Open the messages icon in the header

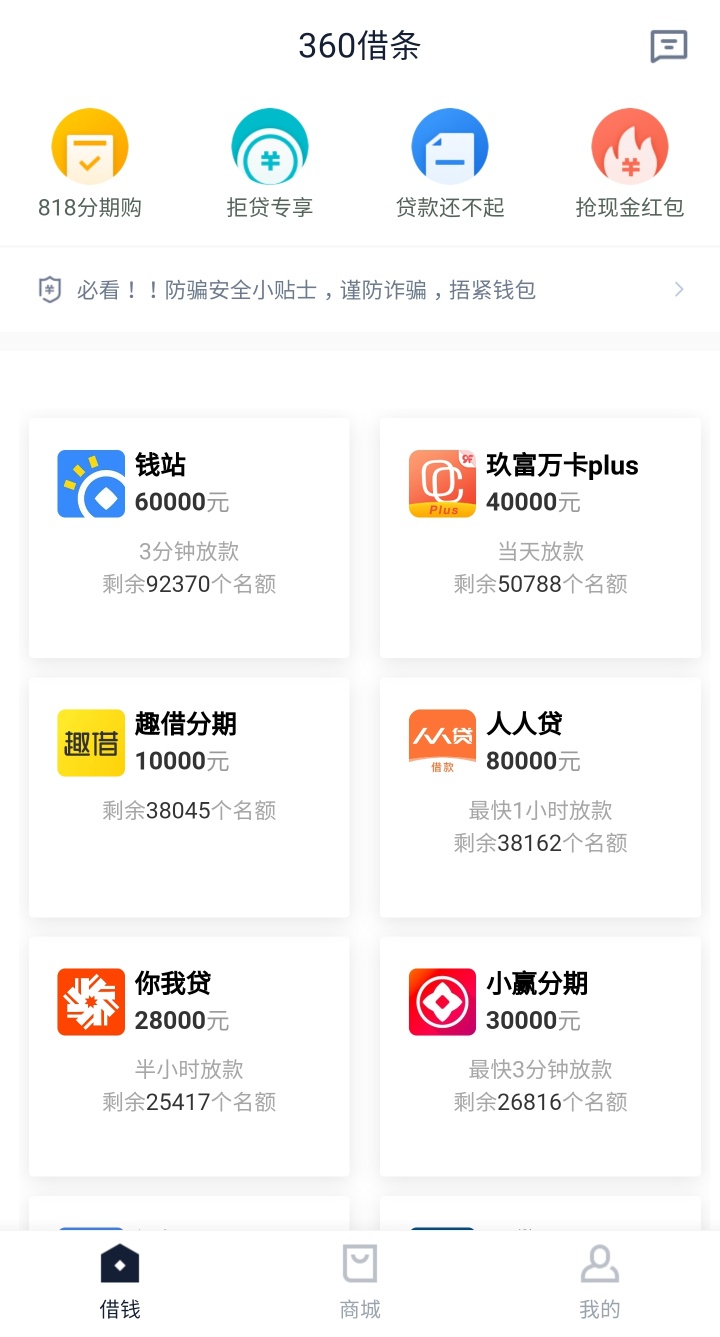tap(668, 46)
